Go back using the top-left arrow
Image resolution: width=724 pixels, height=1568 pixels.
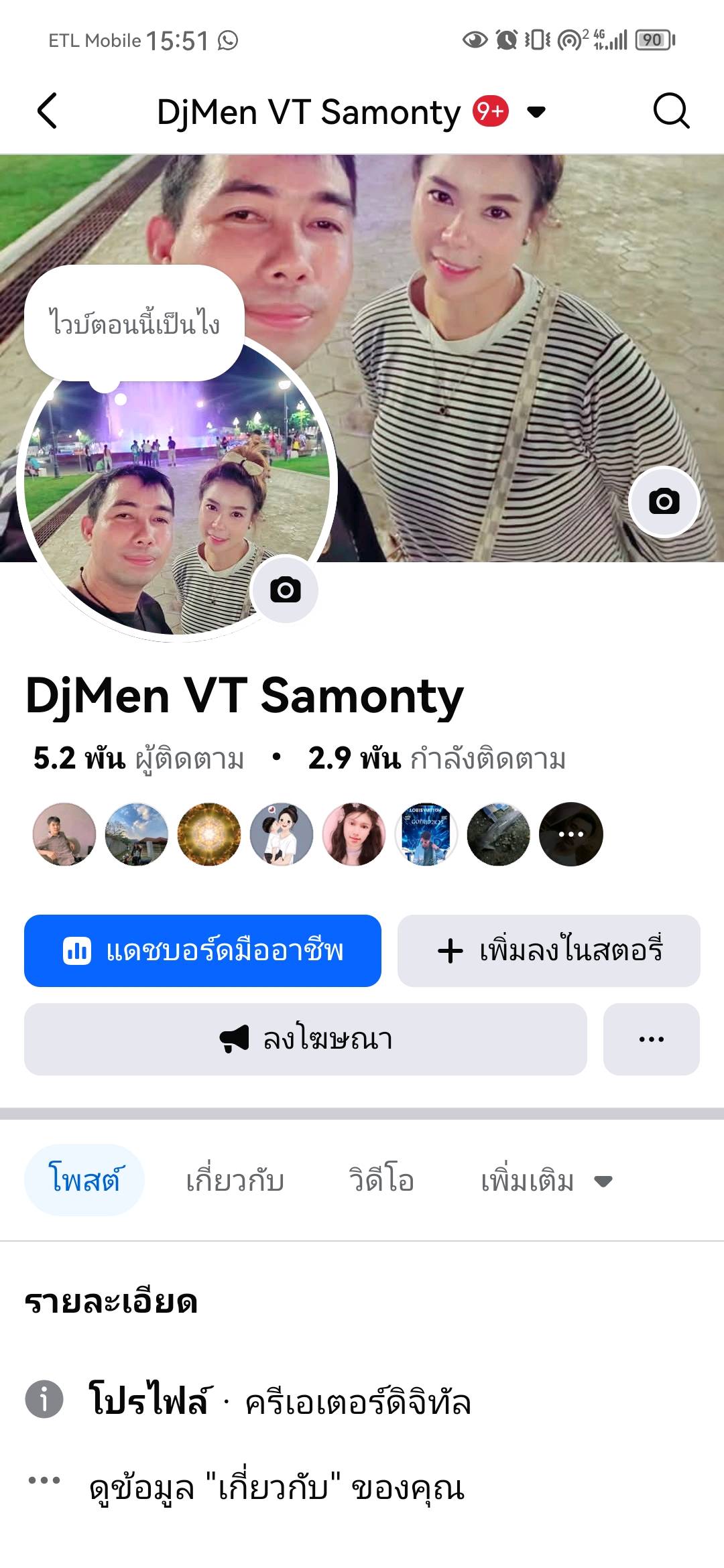click(47, 111)
